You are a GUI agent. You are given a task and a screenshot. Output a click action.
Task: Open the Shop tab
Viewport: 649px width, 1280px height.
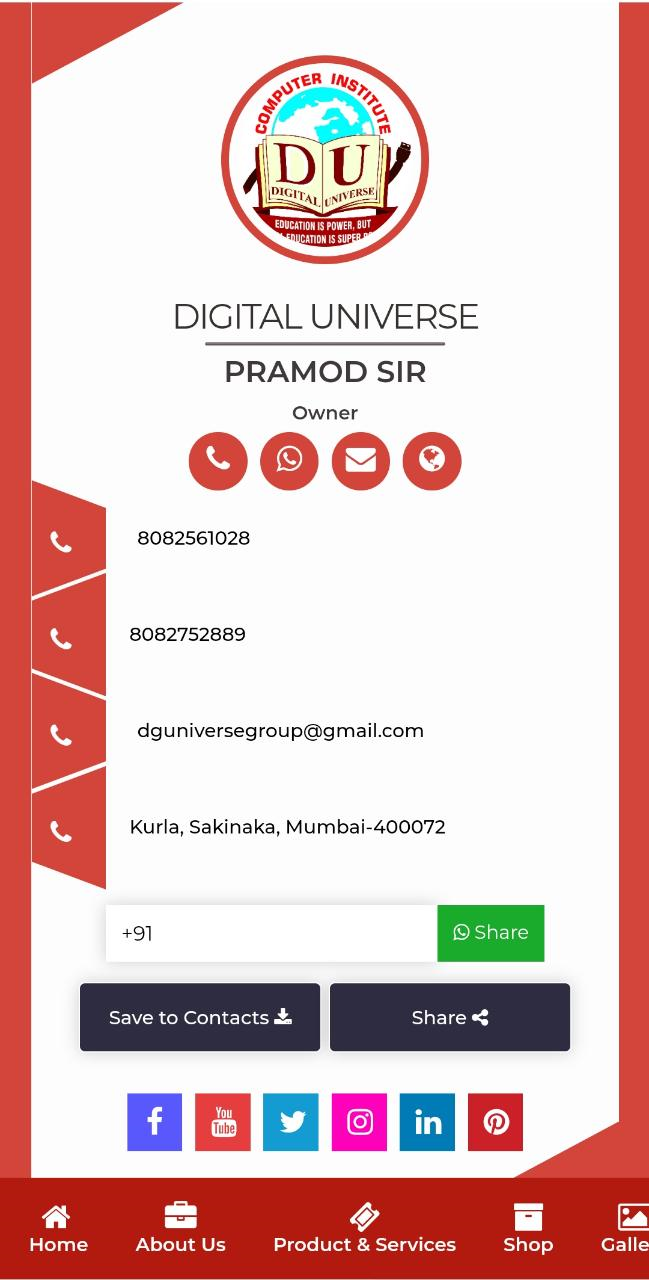click(528, 1228)
